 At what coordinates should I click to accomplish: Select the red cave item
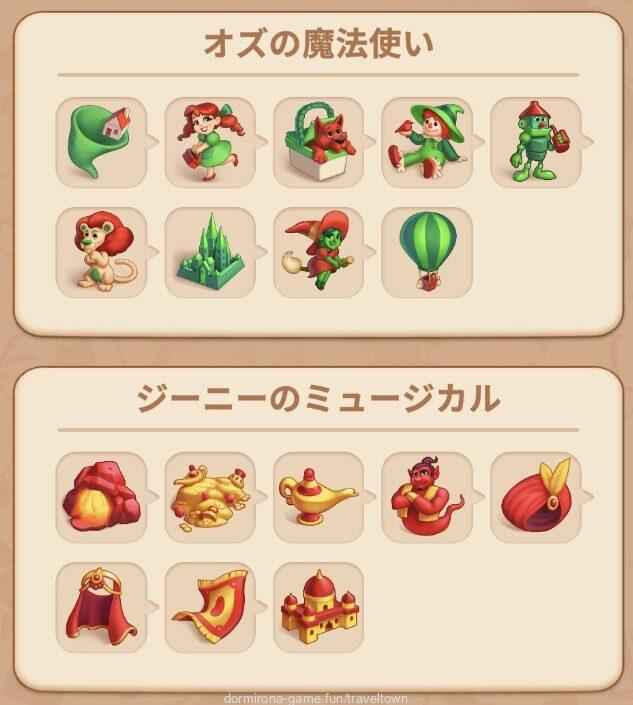(101, 497)
